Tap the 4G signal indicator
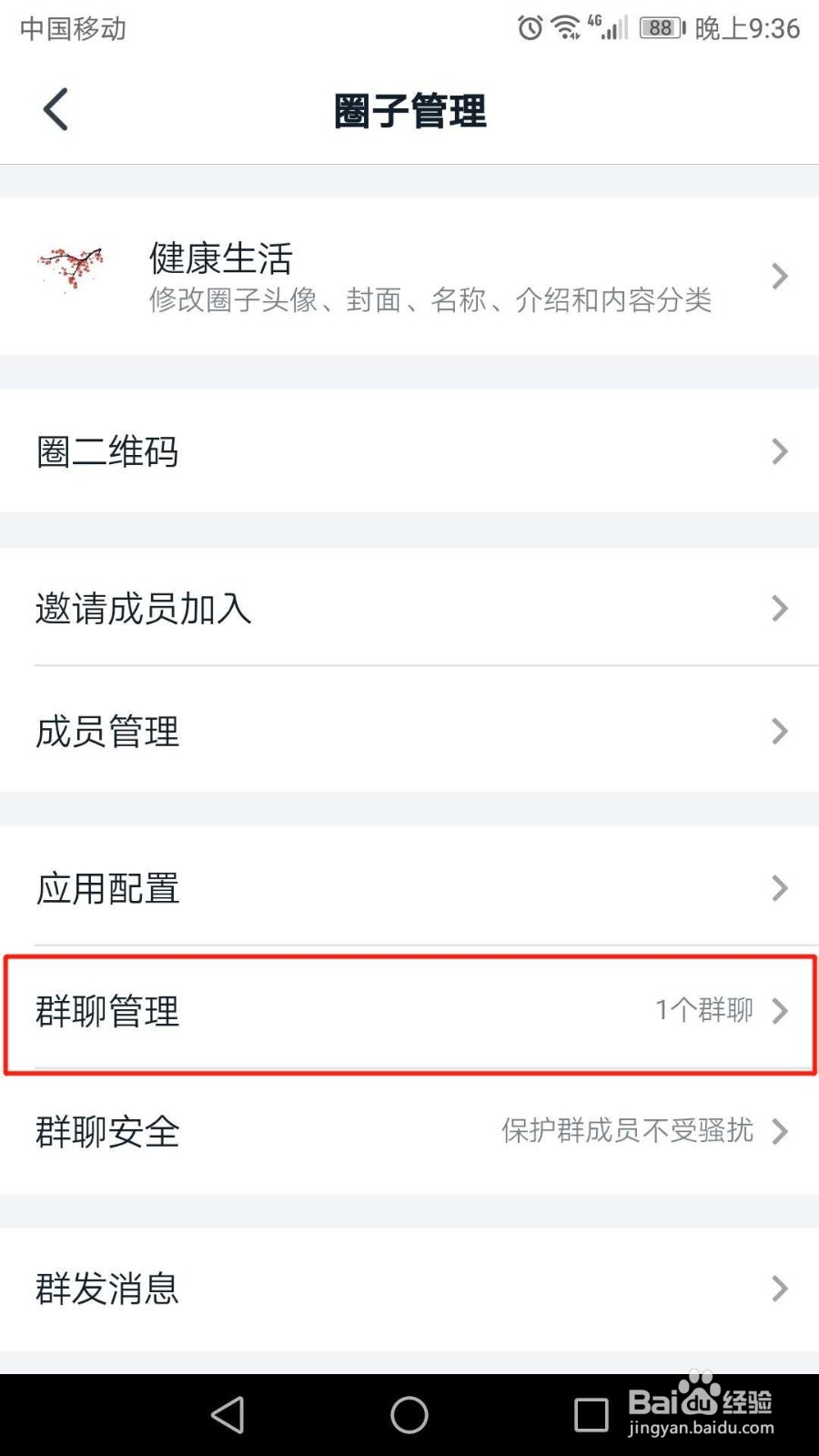The height and width of the screenshot is (1456, 819). click(608, 28)
